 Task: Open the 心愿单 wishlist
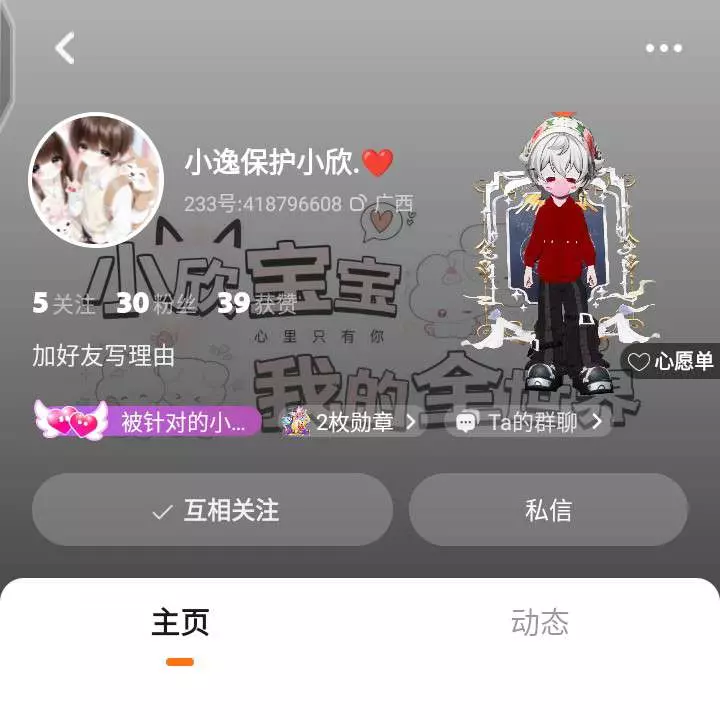pyautogui.click(x=671, y=361)
